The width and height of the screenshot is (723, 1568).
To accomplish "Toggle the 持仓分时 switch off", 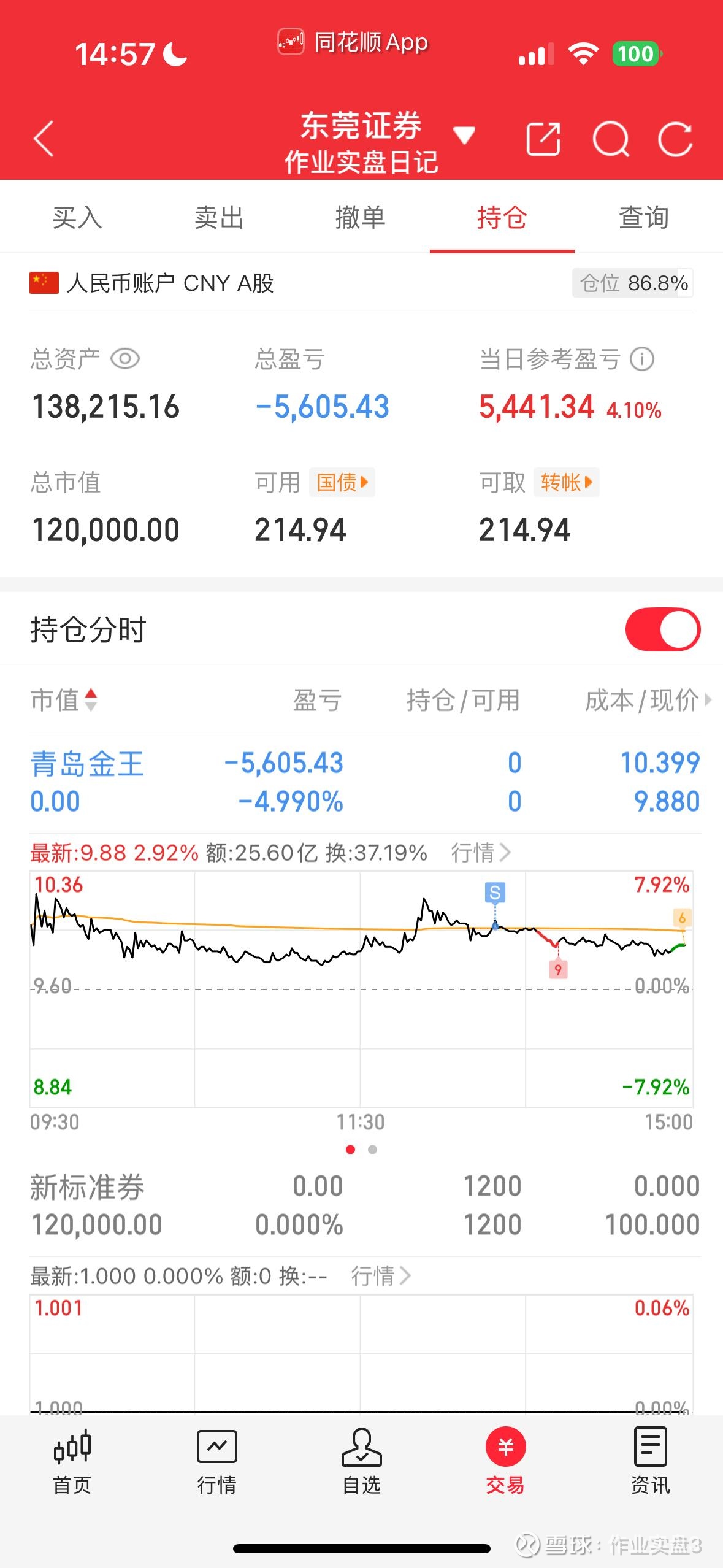I will pos(663,628).
